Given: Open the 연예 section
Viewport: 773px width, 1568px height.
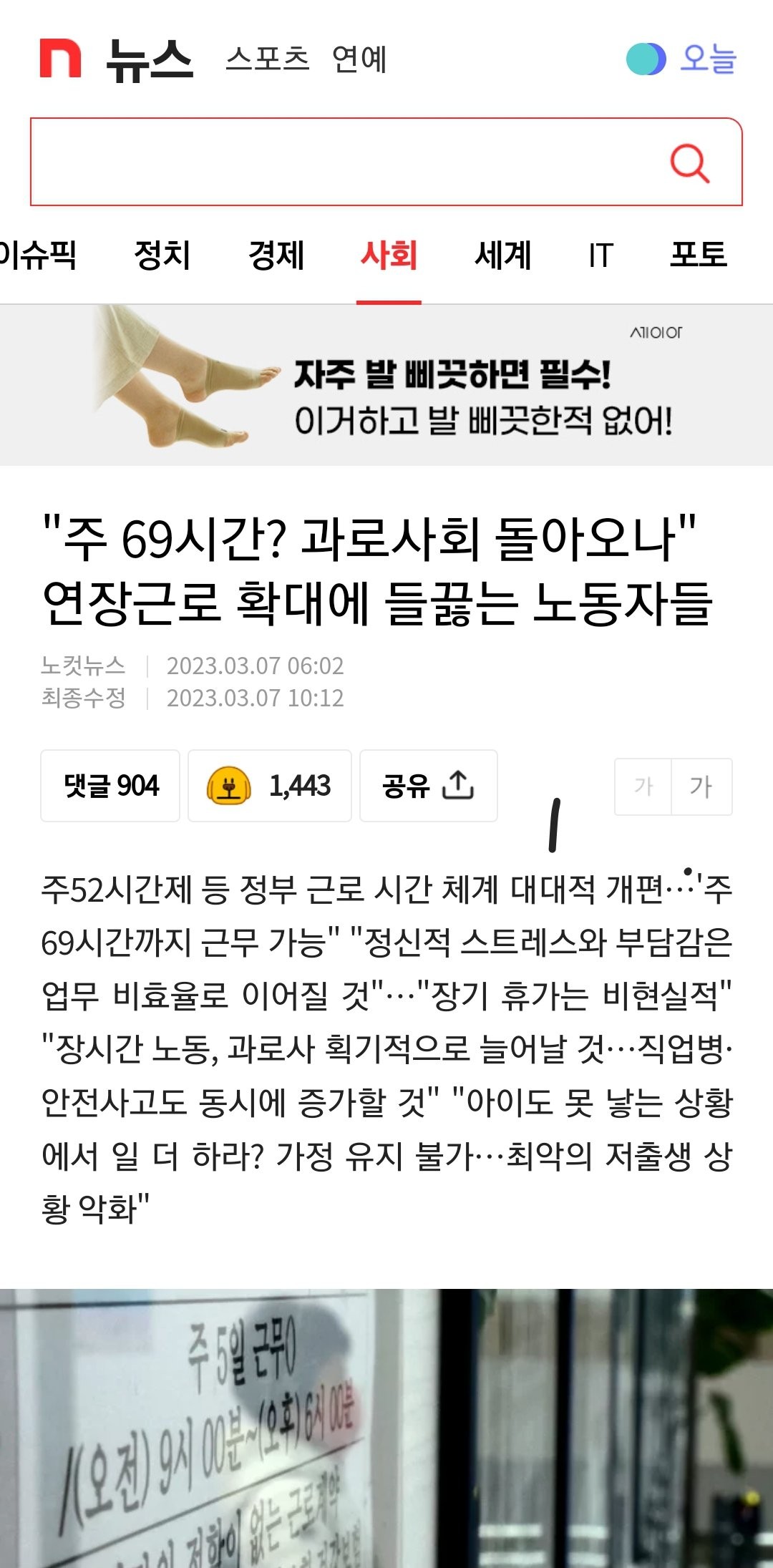Looking at the screenshot, I should click(359, 59).
